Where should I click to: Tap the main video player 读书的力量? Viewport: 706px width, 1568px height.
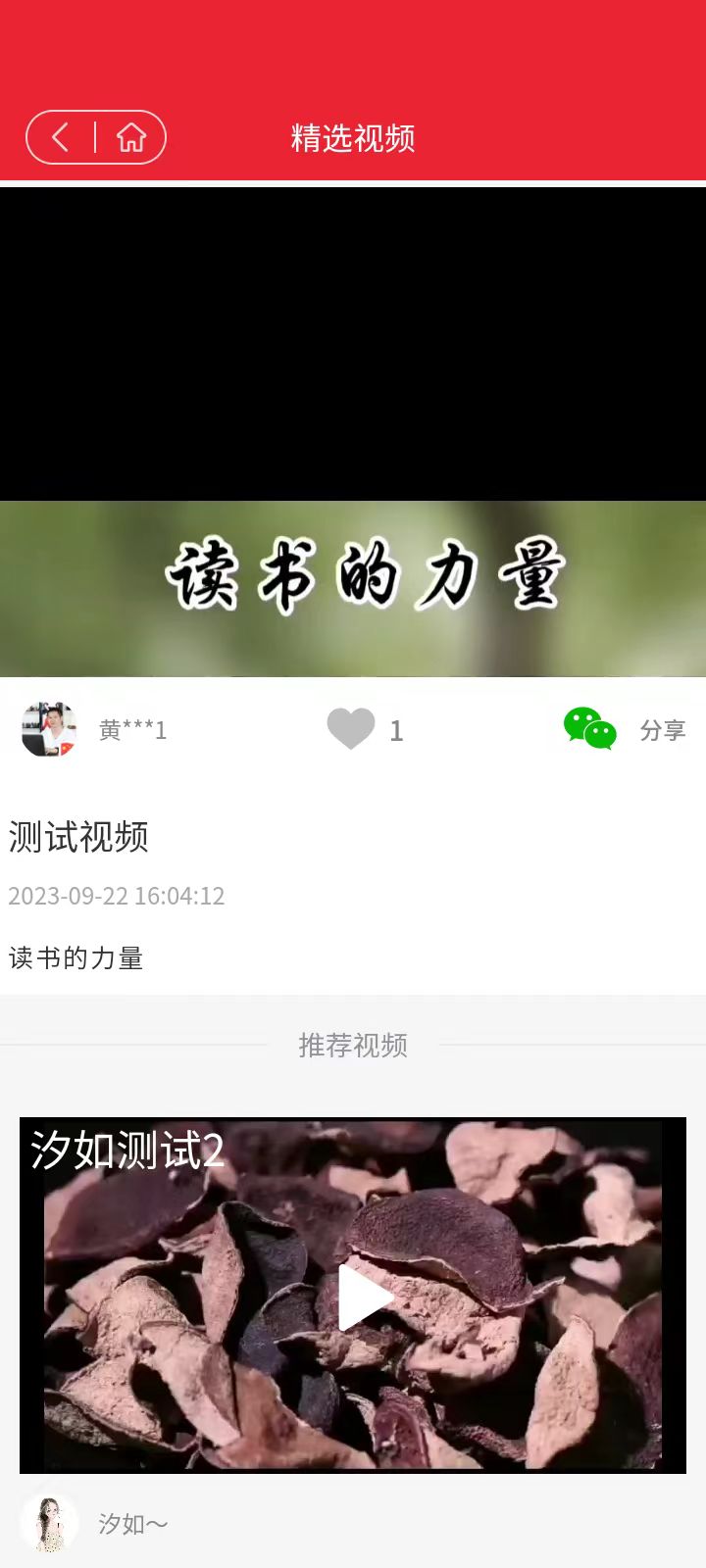tap(353, 432)
